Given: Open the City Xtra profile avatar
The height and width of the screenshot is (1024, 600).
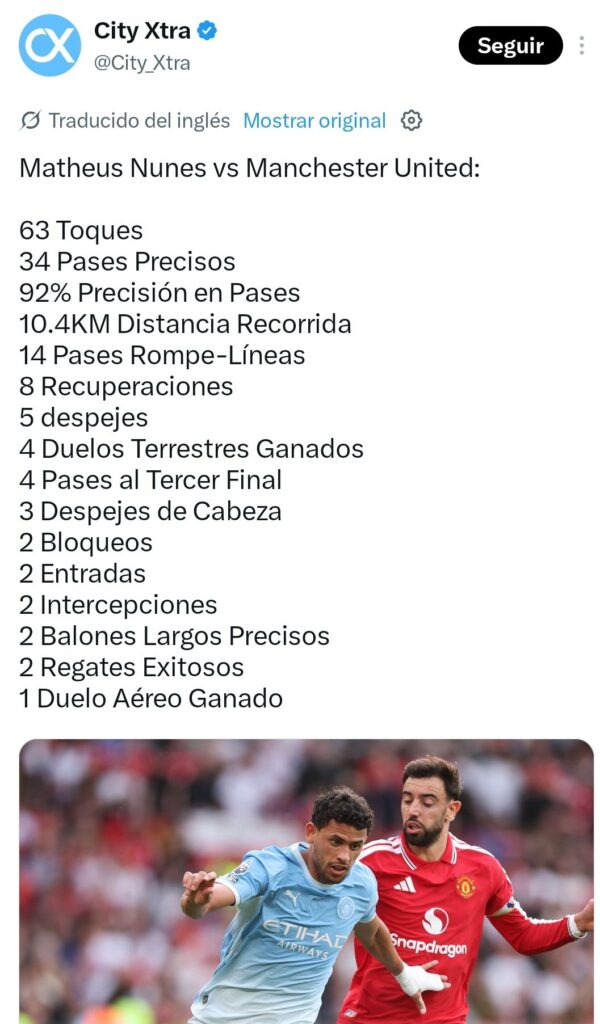Looking at the screenshot, I should 50,46.
